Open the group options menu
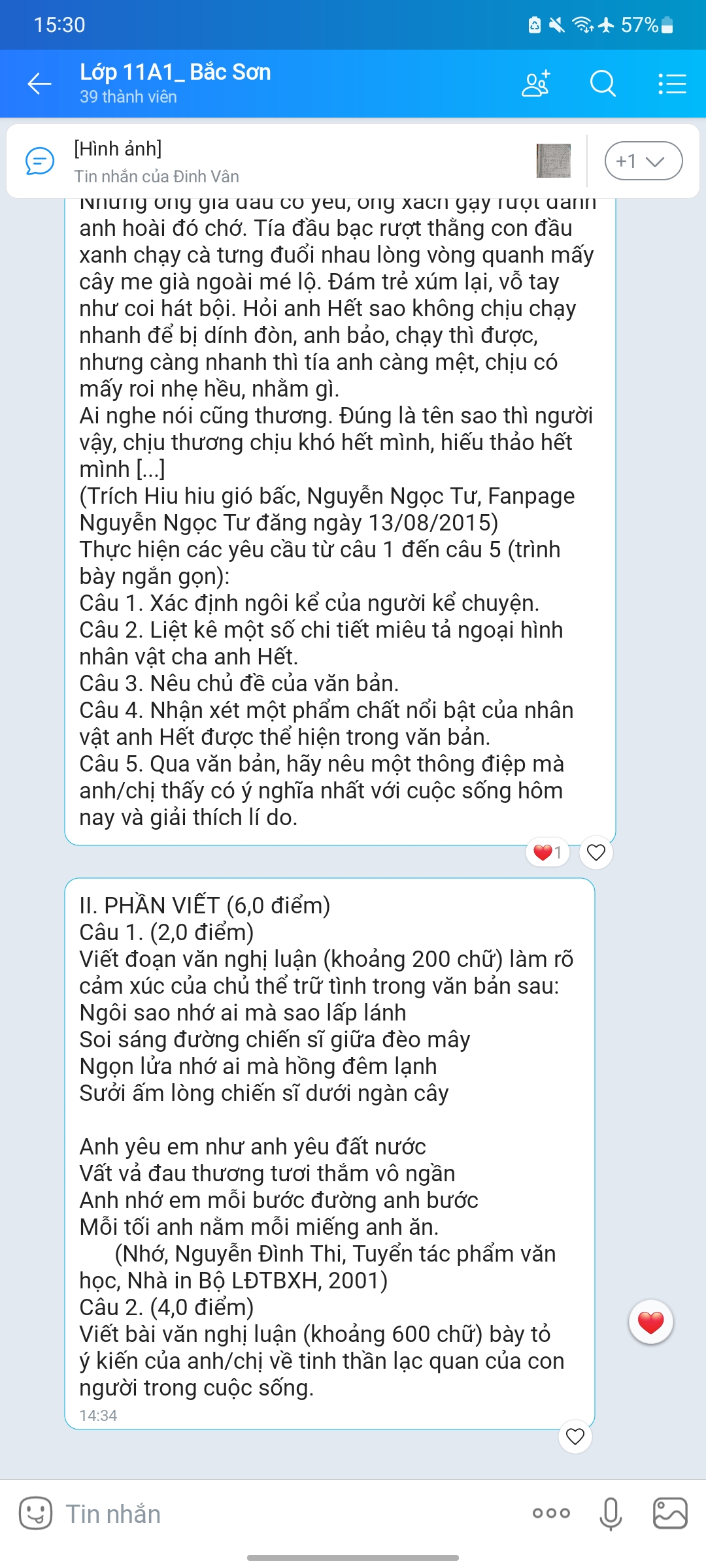This screenshot has height=1568, width=706. tap(671, 84)
